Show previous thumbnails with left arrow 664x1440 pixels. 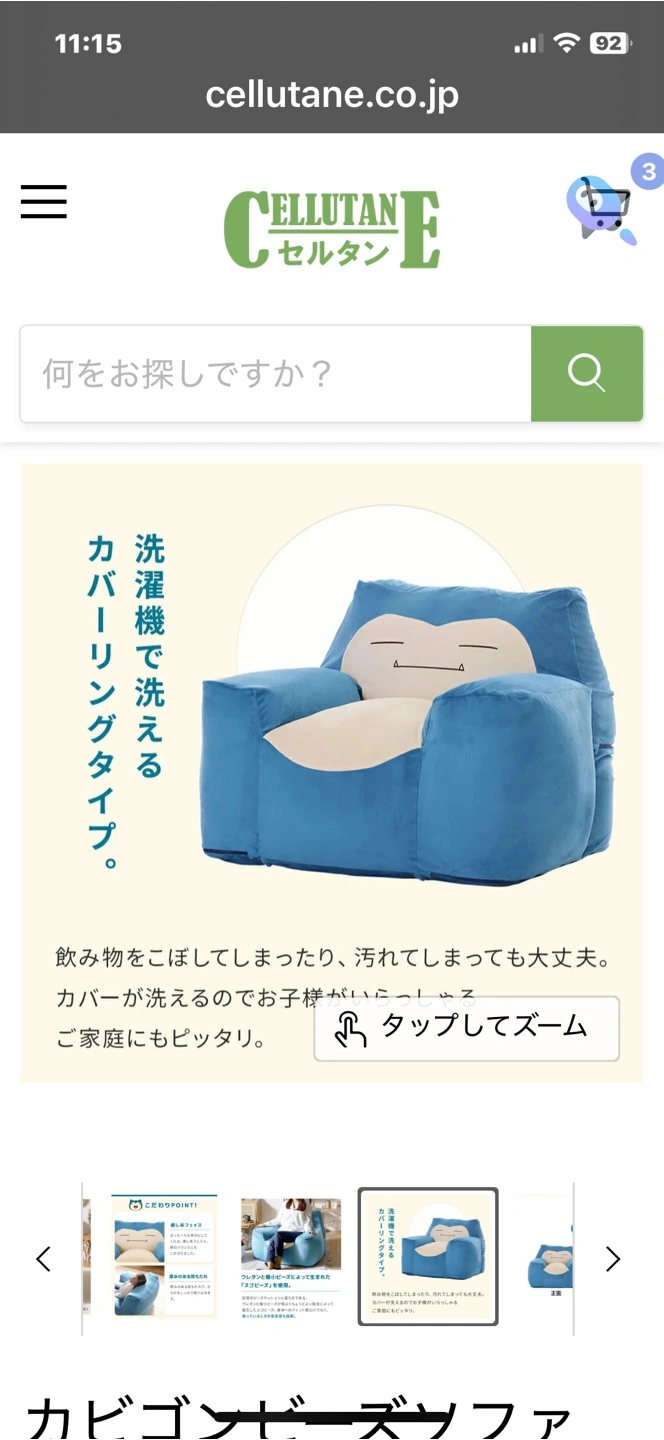(43, 1259)
